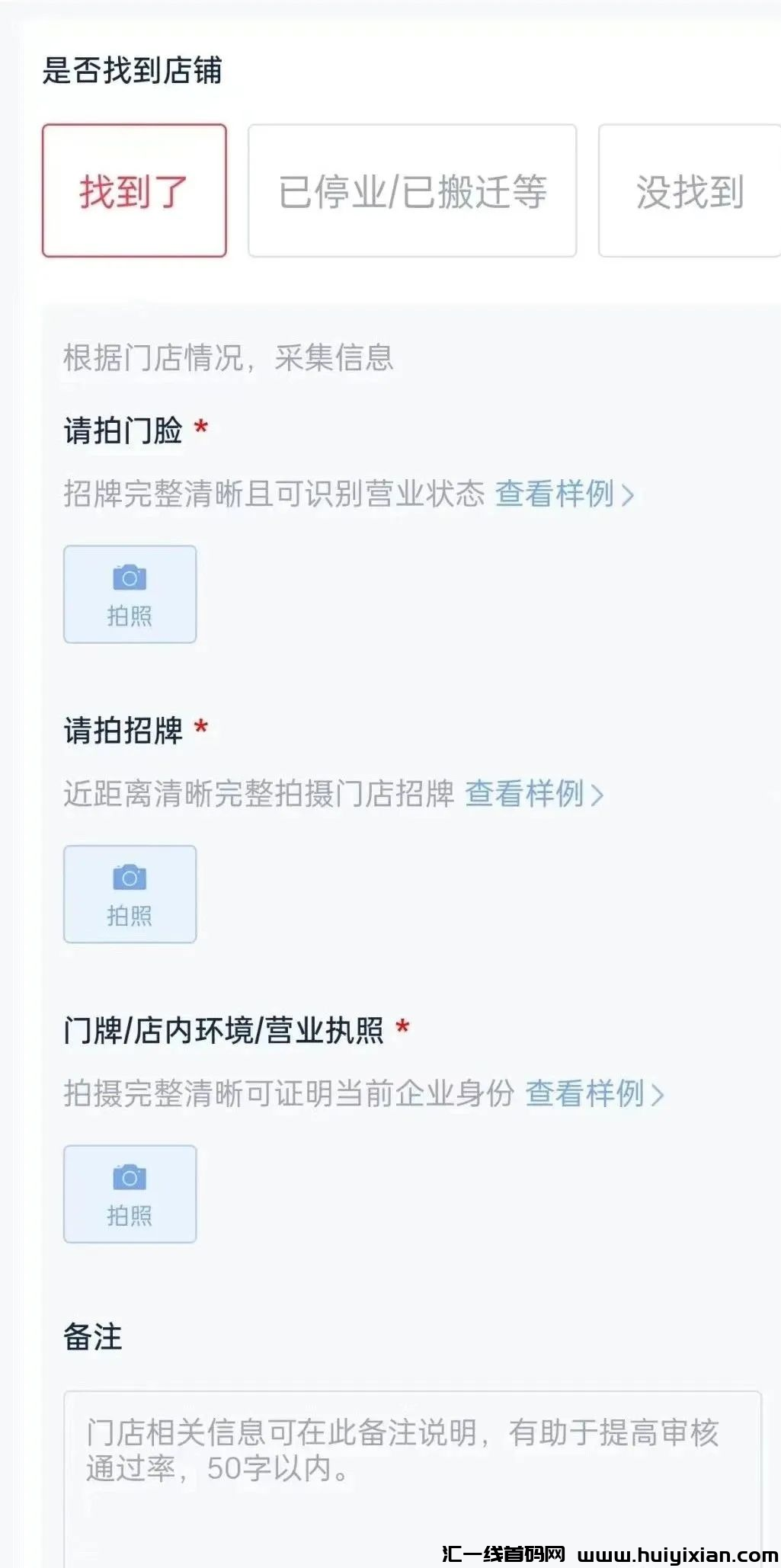Image resolution: width=781 pixels, height=1568 pixels.
Task: Tap the camera icon for 营业执照 photo
Action: [130, 1176]
